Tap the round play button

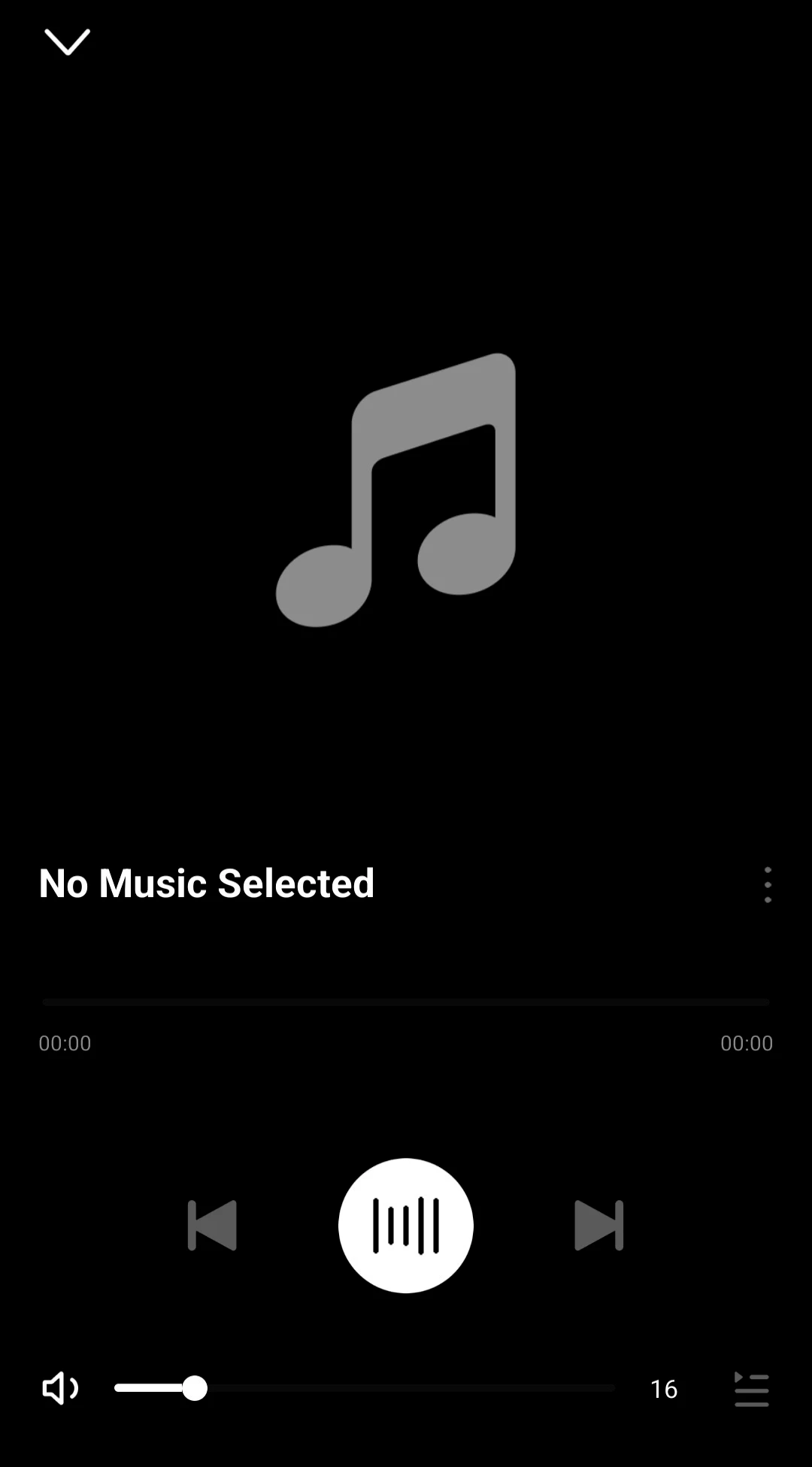tap(406, 1226)
